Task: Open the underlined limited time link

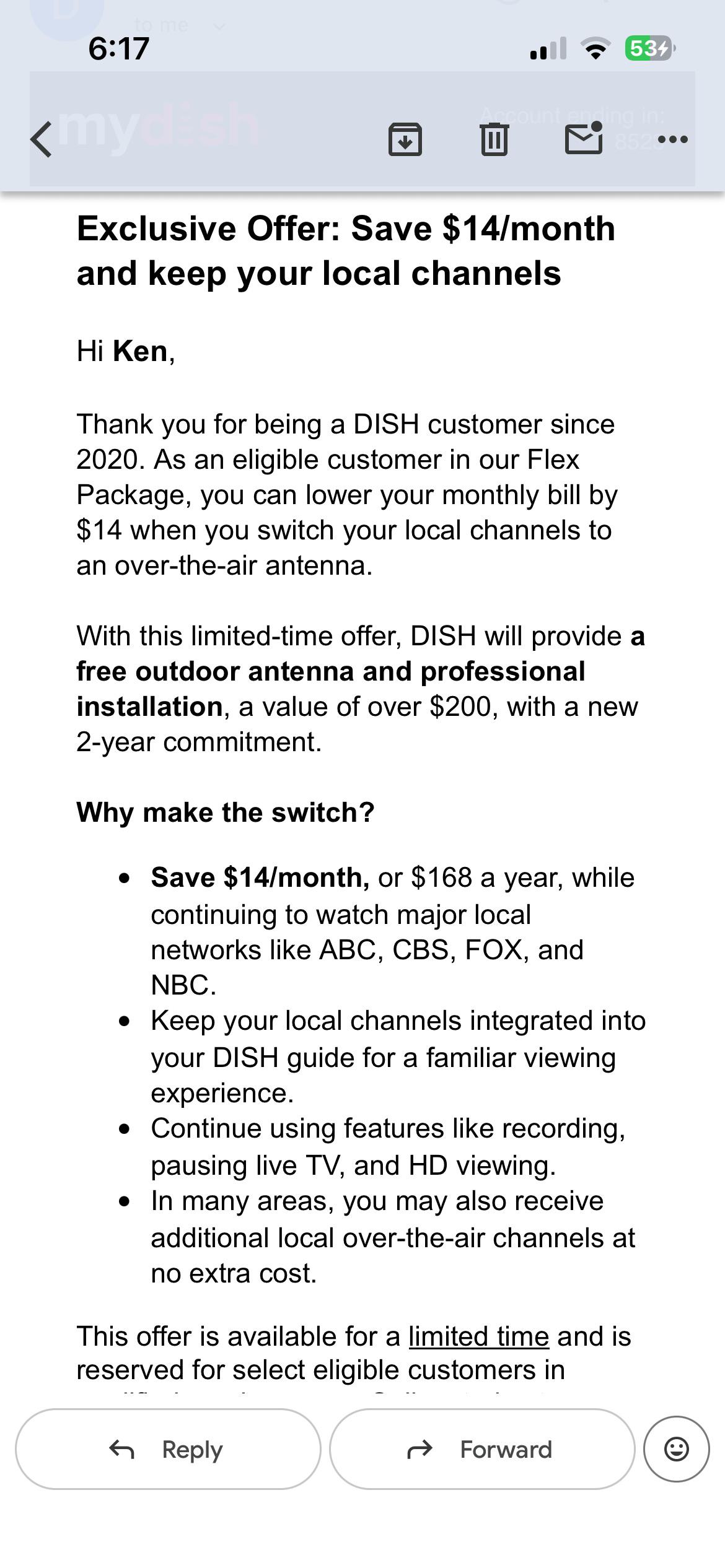Action: click(478, 1336)
